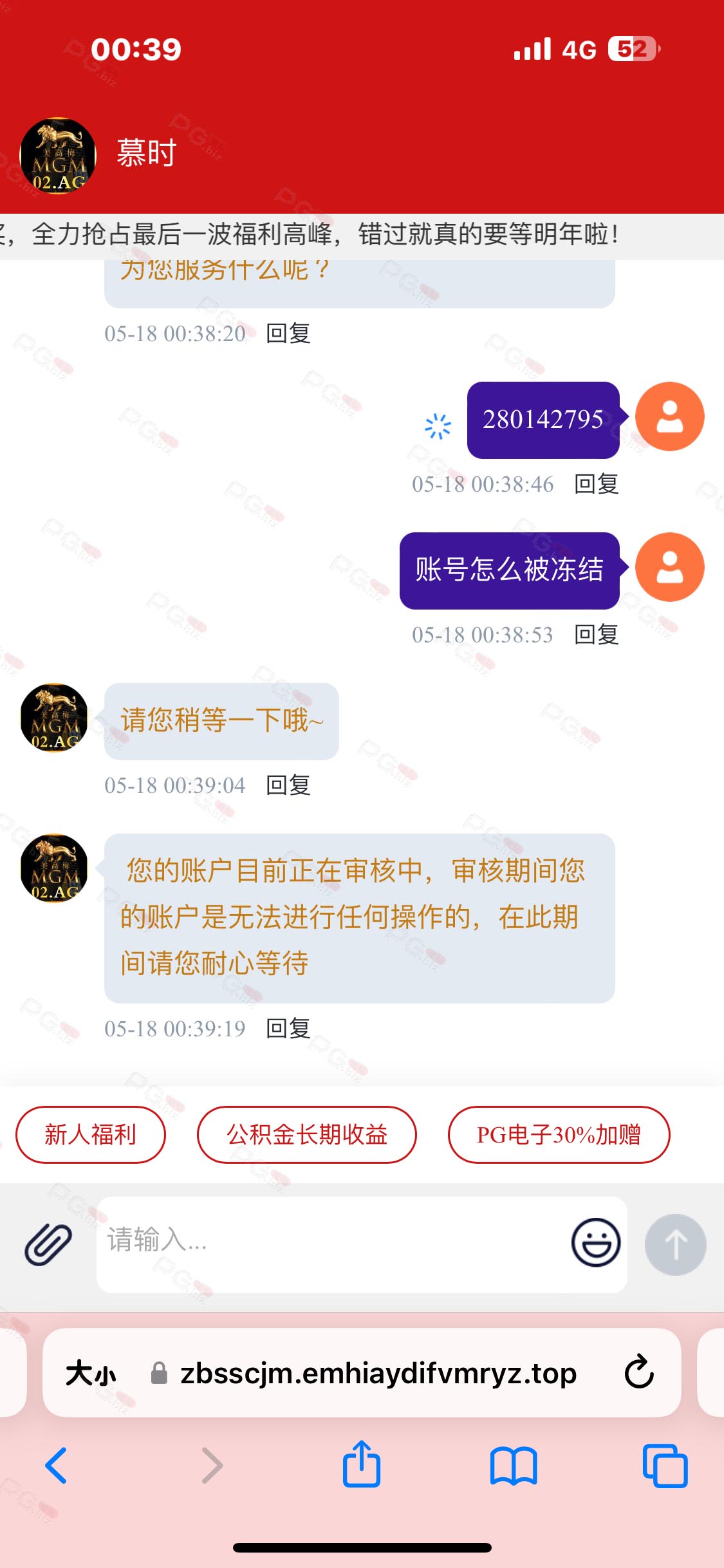The width and height of the screenshot is (724, 1568).
Task: Reply to the 05-18 00:38:20 message
Action: pyautogui.click(x=288, y=333)
